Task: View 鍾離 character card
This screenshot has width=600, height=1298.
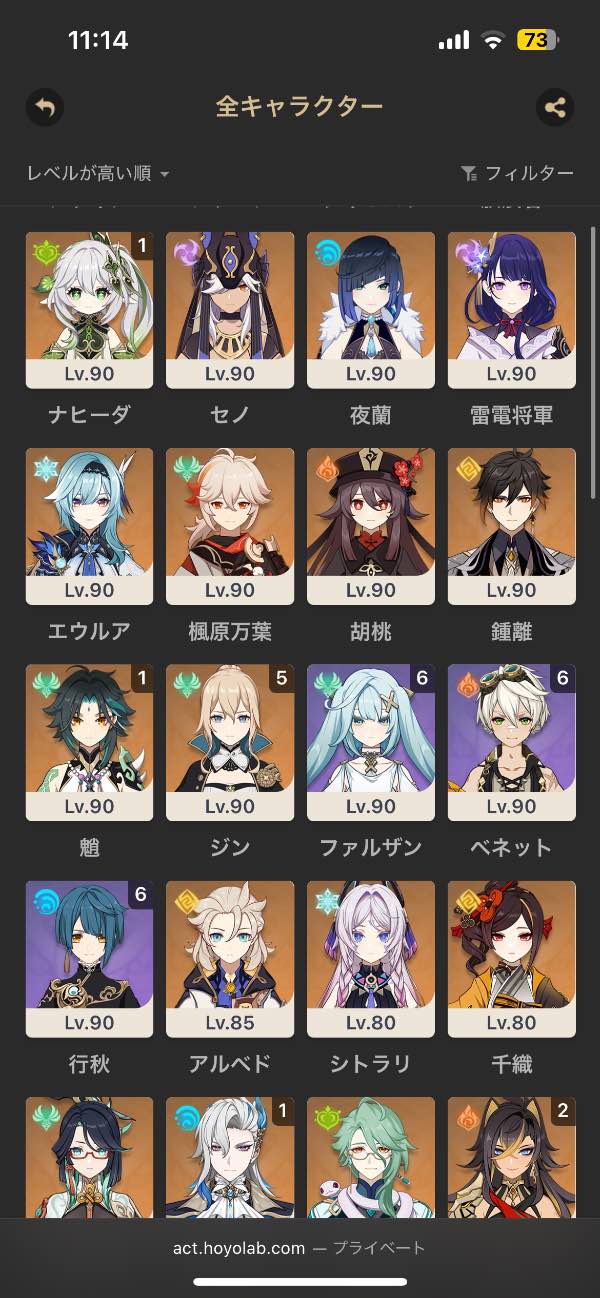Action: pyautogui.click(x=512, y=526)
